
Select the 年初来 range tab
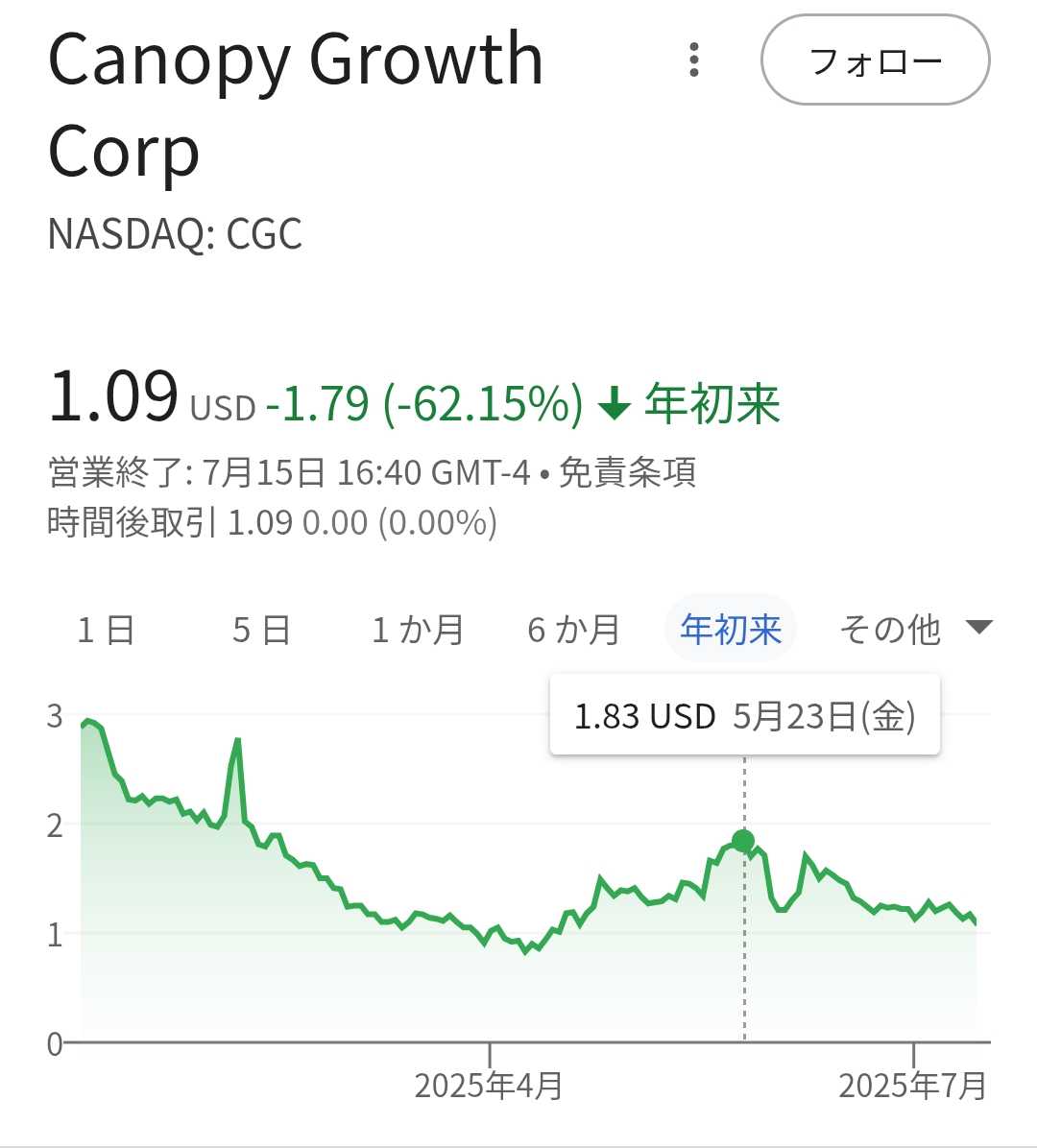coord(731,629)
